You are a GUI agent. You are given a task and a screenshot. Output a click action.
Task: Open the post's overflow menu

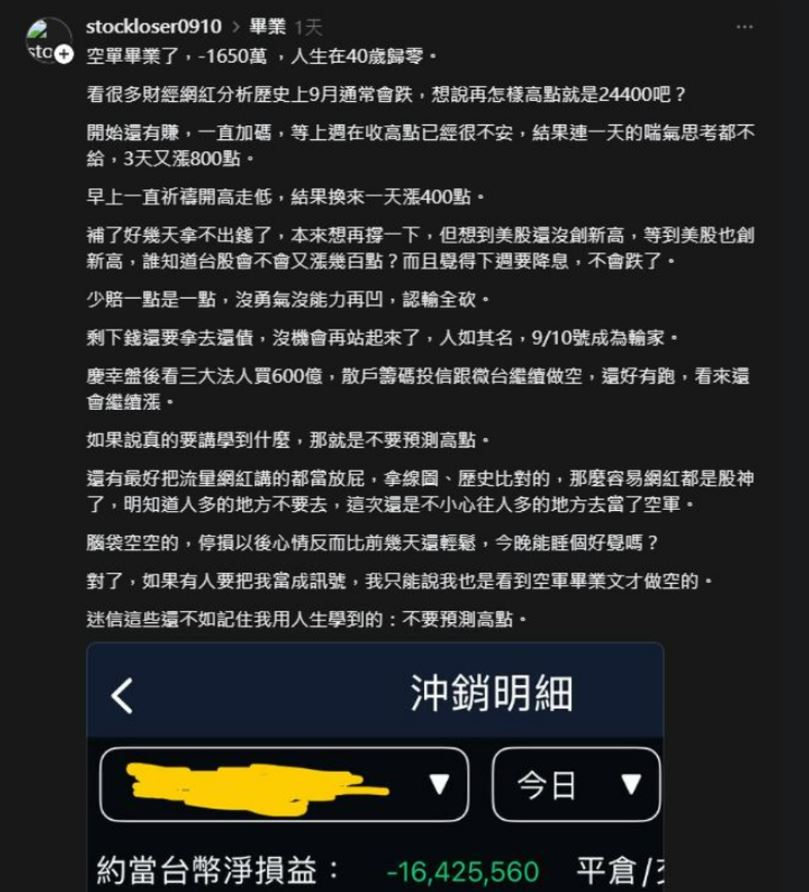(744, 27)
